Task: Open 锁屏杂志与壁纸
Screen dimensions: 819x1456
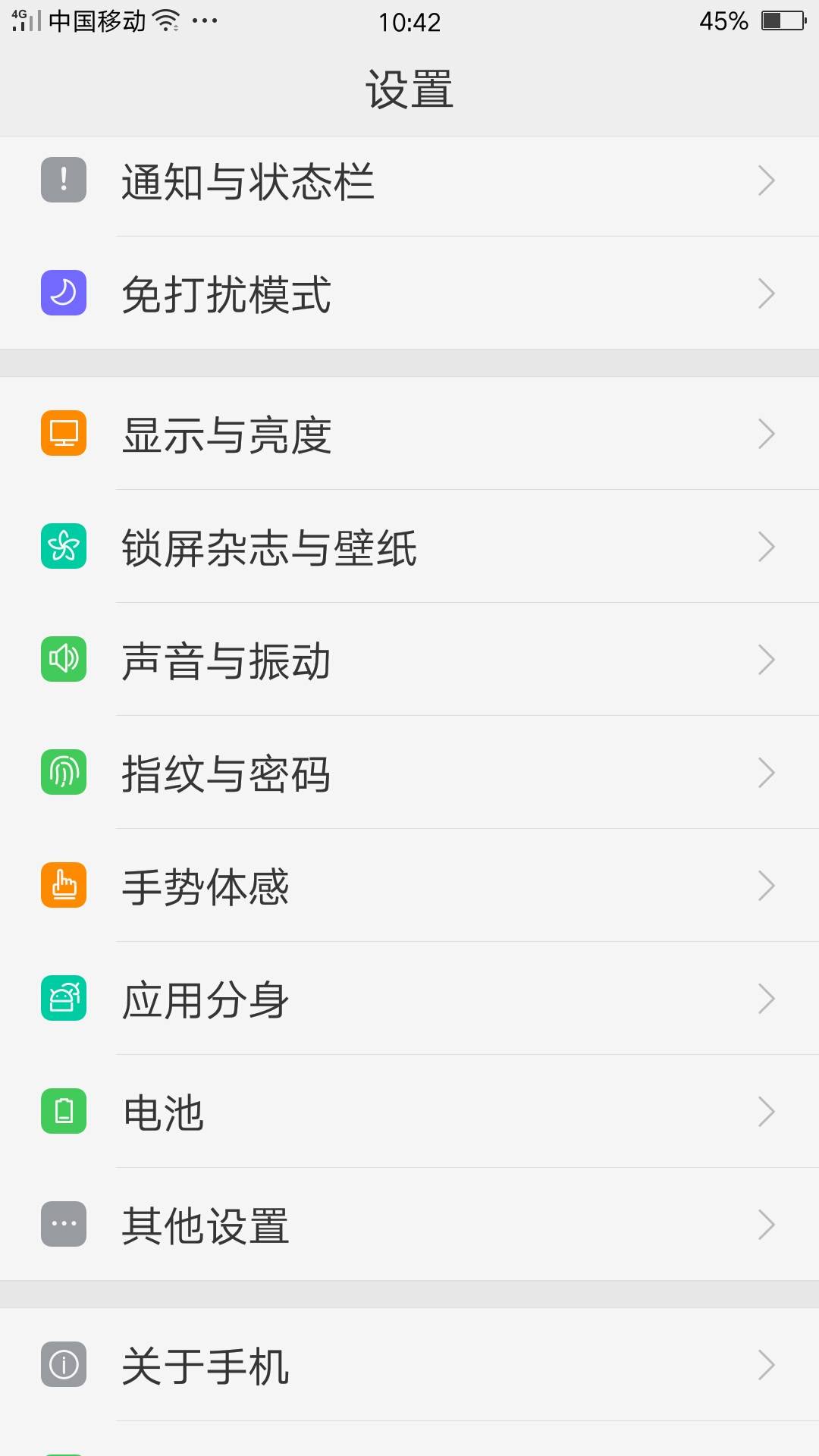Action: (409, 548)
